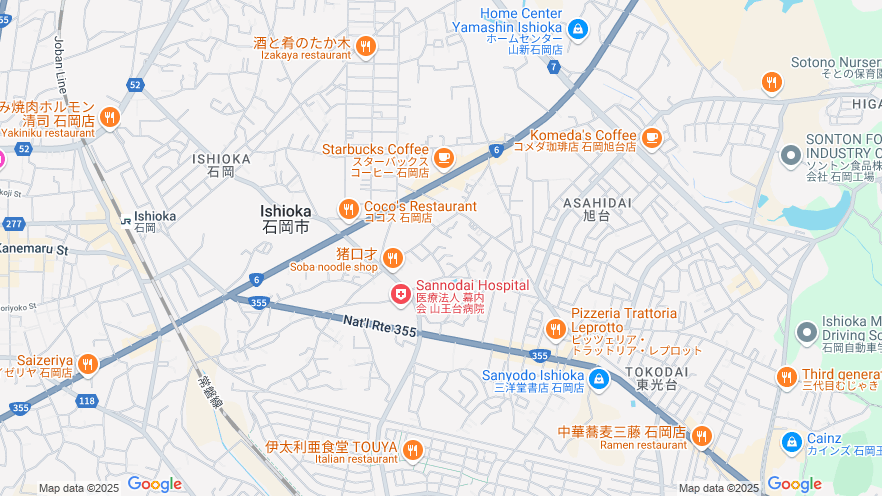Select the Sannodai Hospital marker
The image size is (882, 496).
click(400, 294)
